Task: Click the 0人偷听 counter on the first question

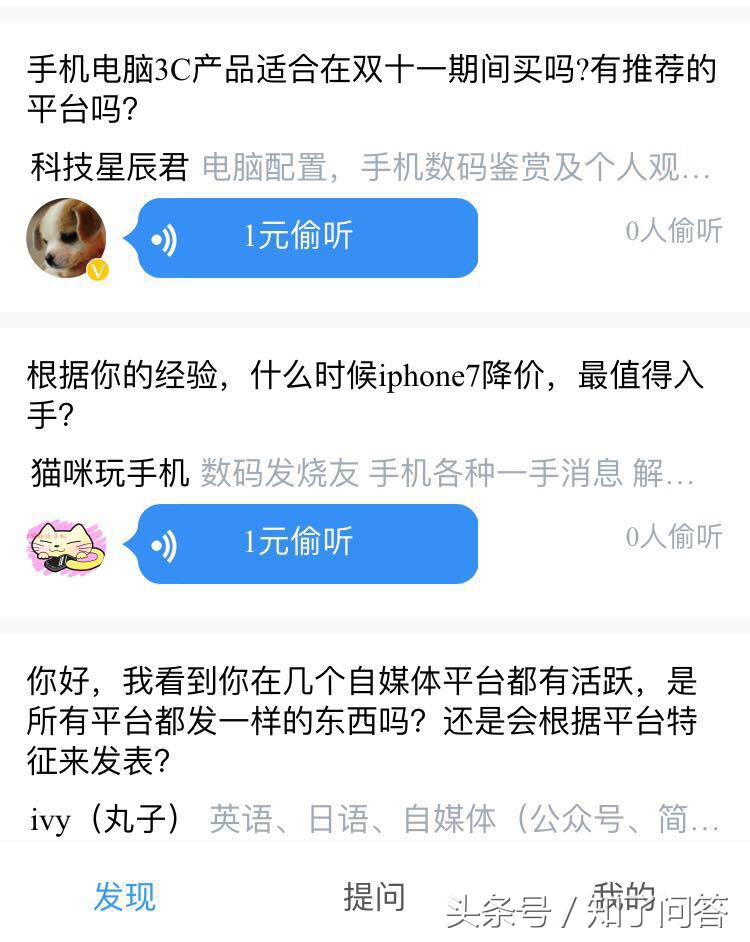Action: tap(674, 231)
